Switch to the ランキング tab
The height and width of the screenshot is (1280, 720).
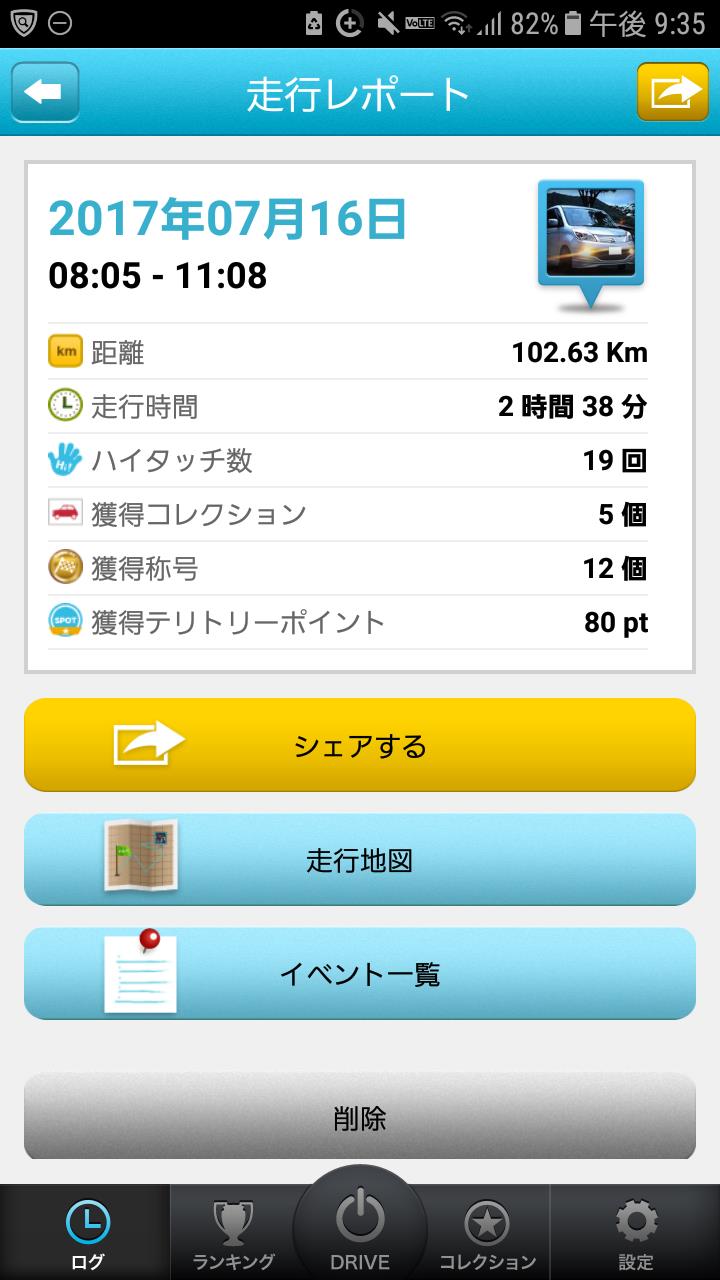click(x=233, y=1233)
